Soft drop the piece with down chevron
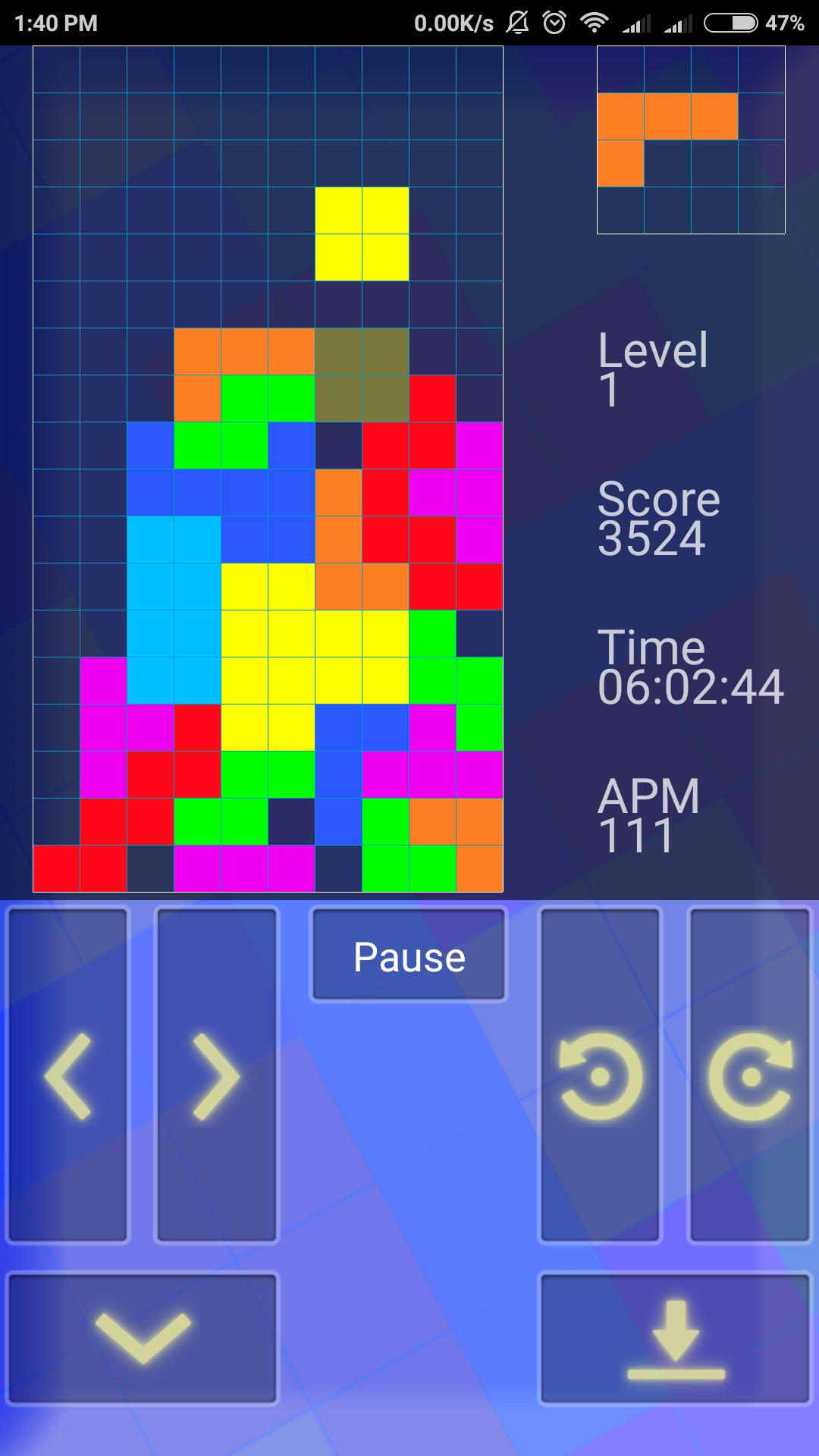This screenshot has height=1456, width=819. click(143, 1338)
